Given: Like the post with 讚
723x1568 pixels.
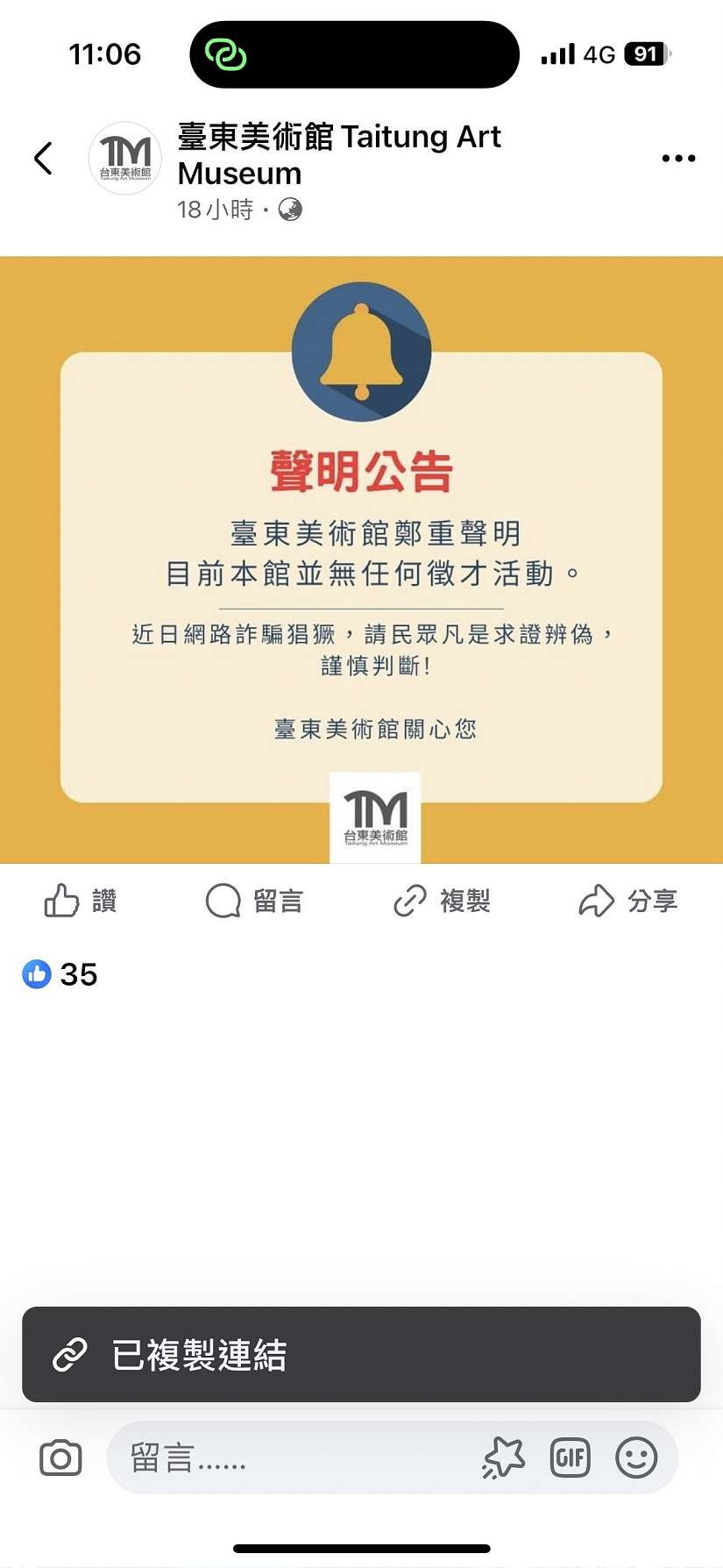Looking at the screenshot, I should click(x=81, y=901).
